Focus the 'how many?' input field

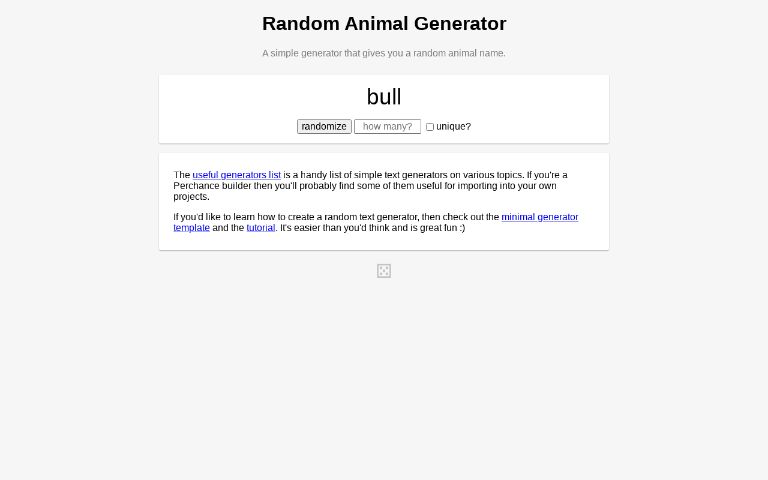click(x=387, y=127)
